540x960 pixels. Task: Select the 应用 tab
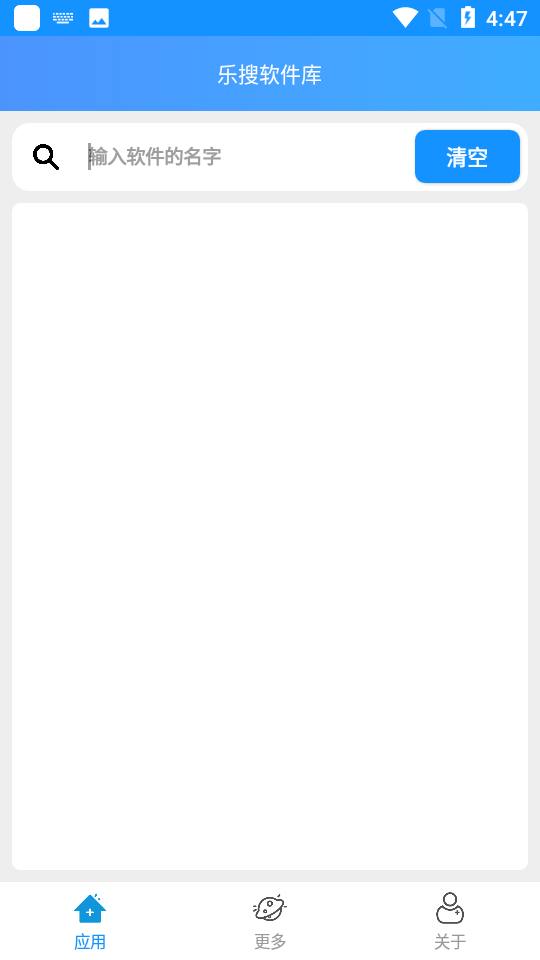90,921
